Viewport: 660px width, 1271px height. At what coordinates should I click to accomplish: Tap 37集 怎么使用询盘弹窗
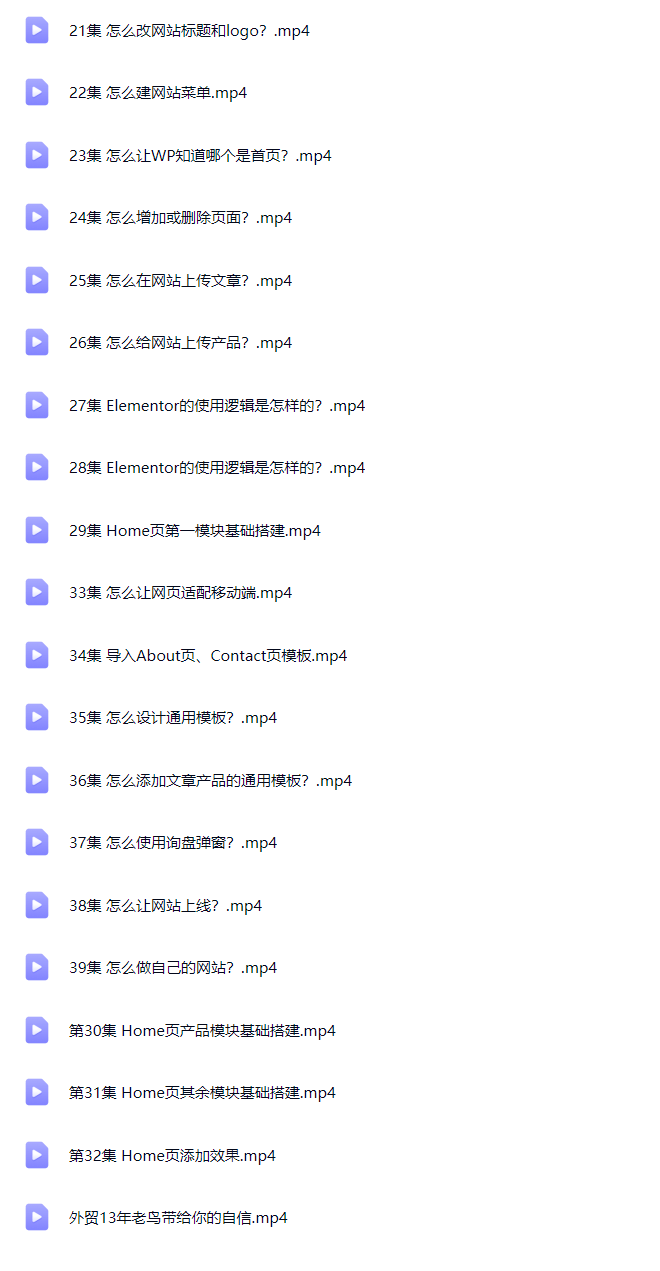click(x=173, y=843)
